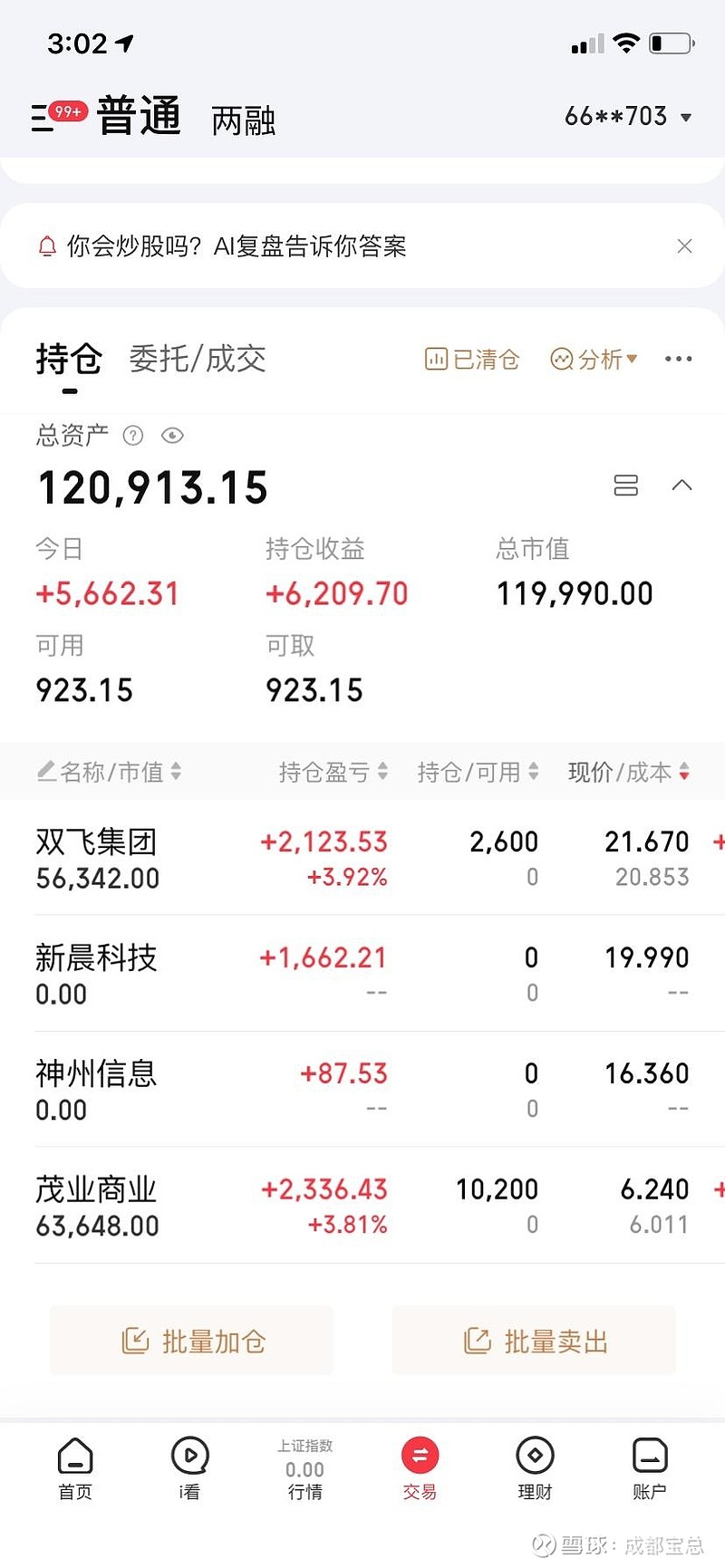Collapse the asset summary with the chevron
Image resolution: width=725 pixels, height=1568 pixels.
[x=681, y=486]
